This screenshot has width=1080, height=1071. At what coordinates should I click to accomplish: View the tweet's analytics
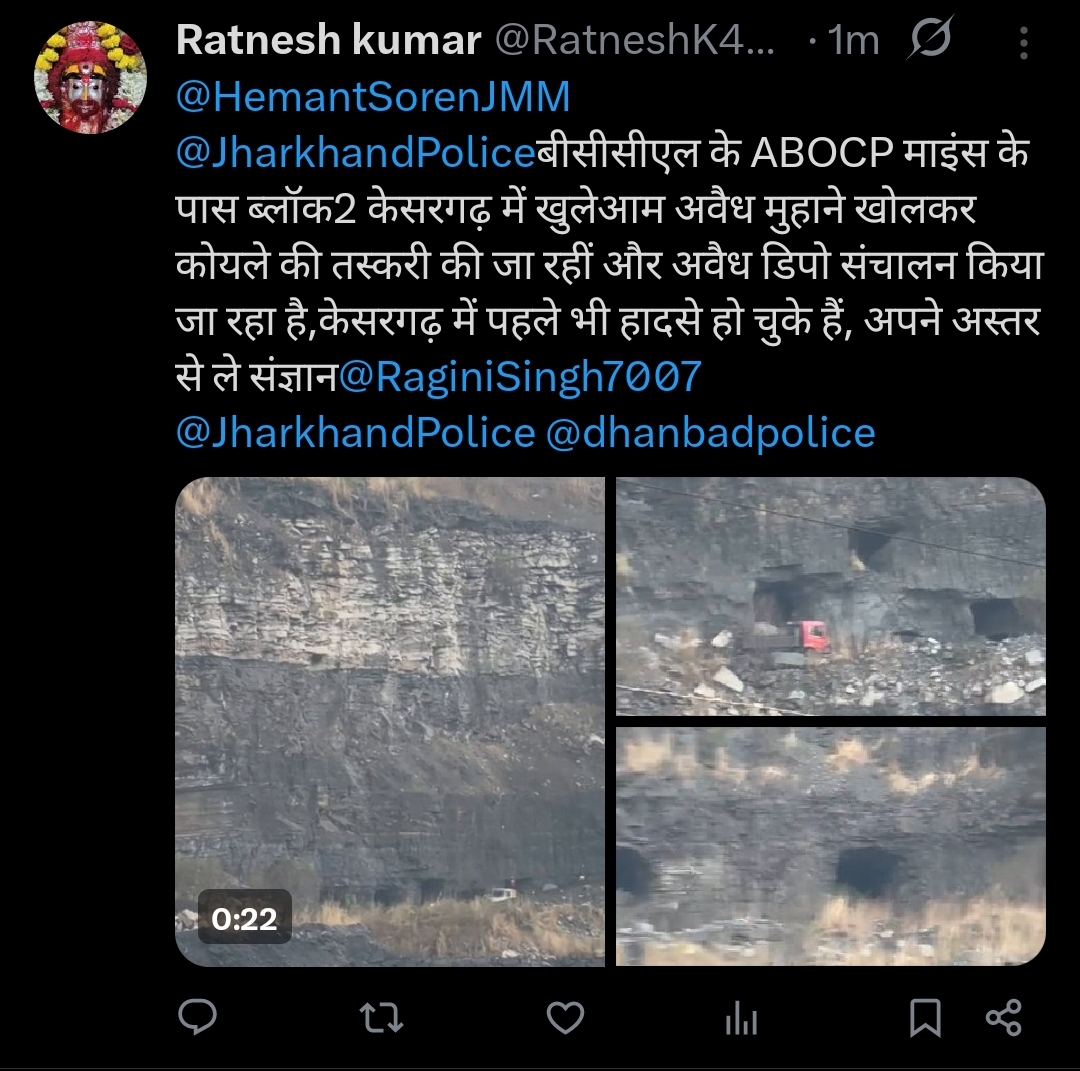[x=741, y=1019]
